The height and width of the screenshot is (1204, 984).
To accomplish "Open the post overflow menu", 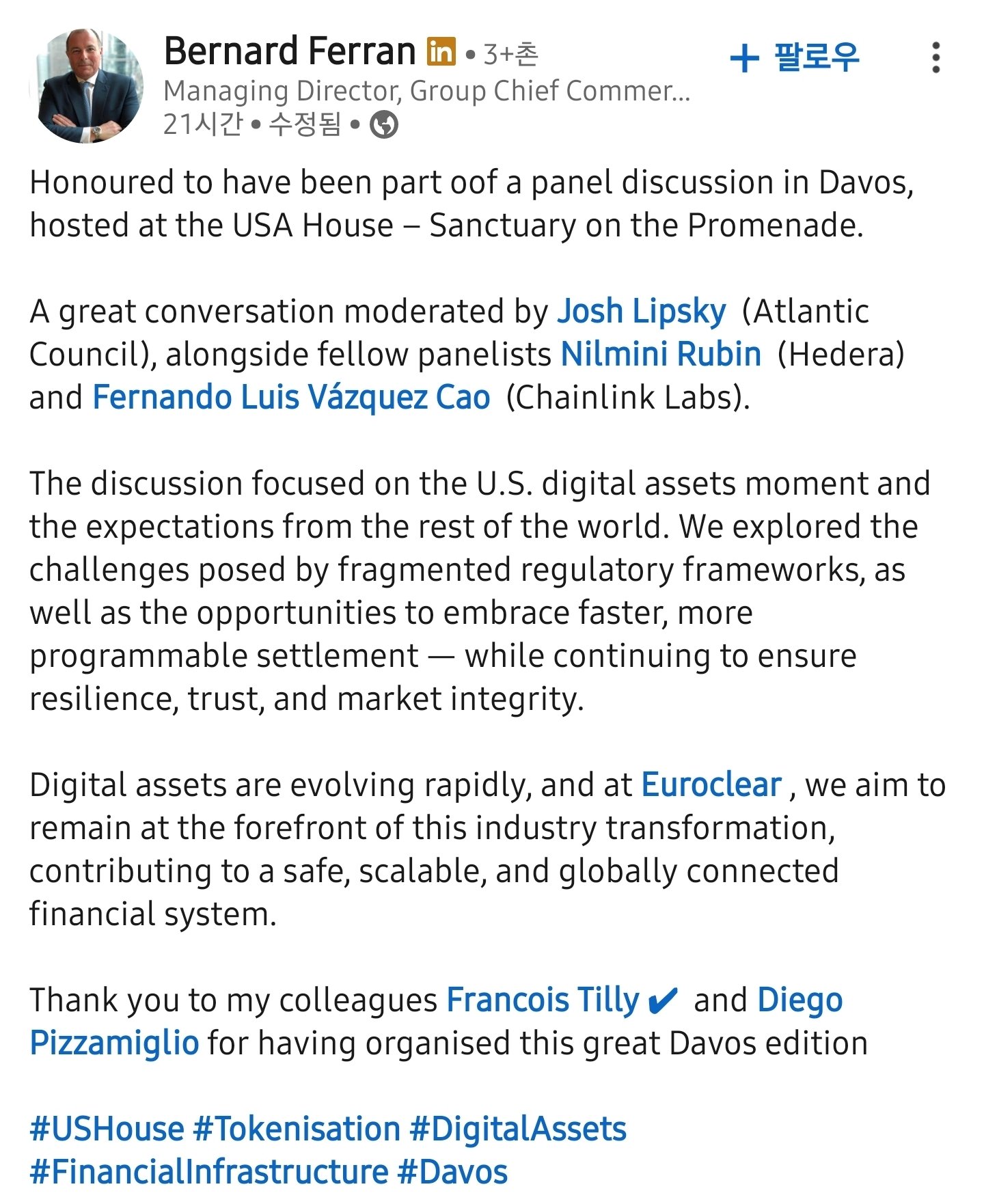I will pos(935,57).
